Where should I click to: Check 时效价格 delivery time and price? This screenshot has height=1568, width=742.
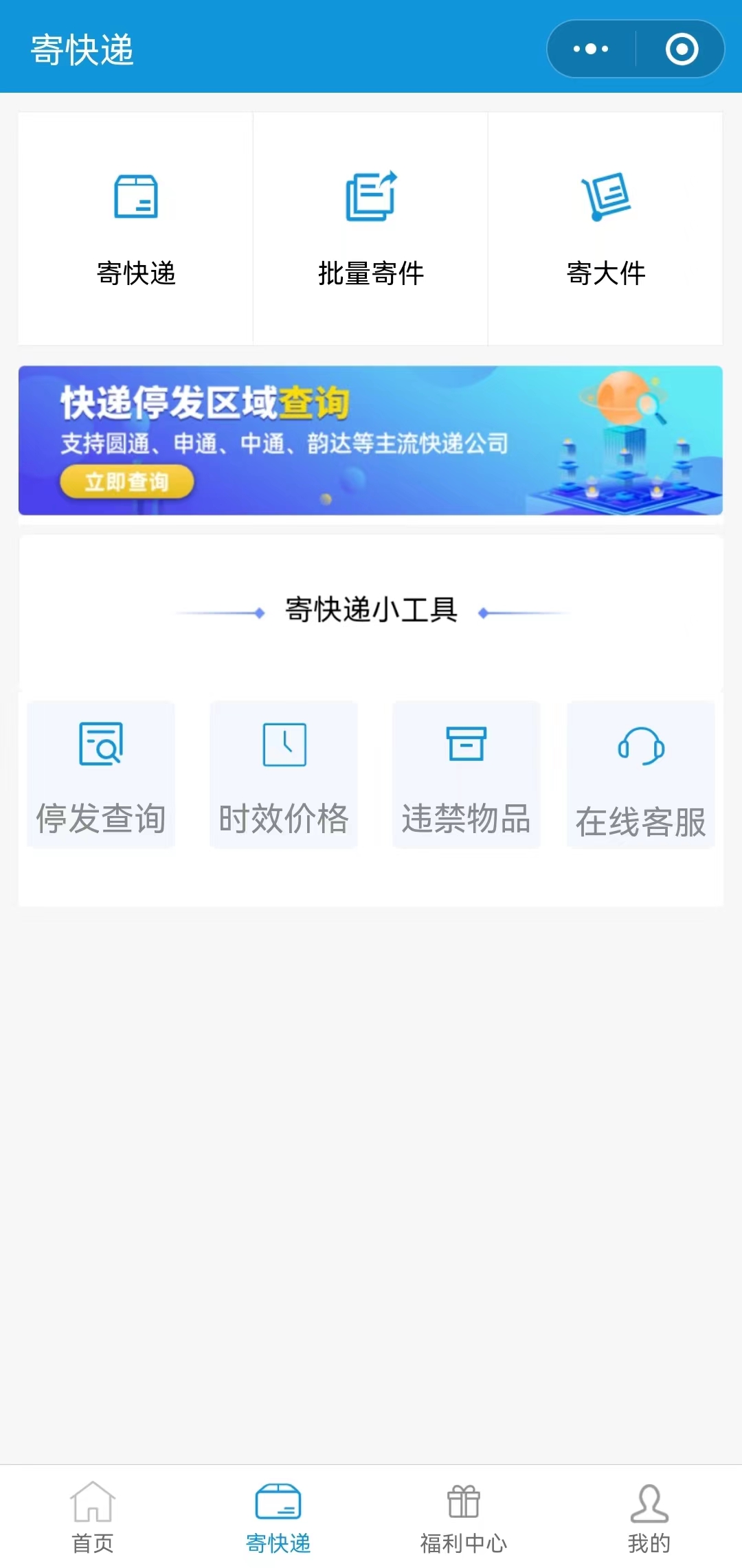(284, 775)
